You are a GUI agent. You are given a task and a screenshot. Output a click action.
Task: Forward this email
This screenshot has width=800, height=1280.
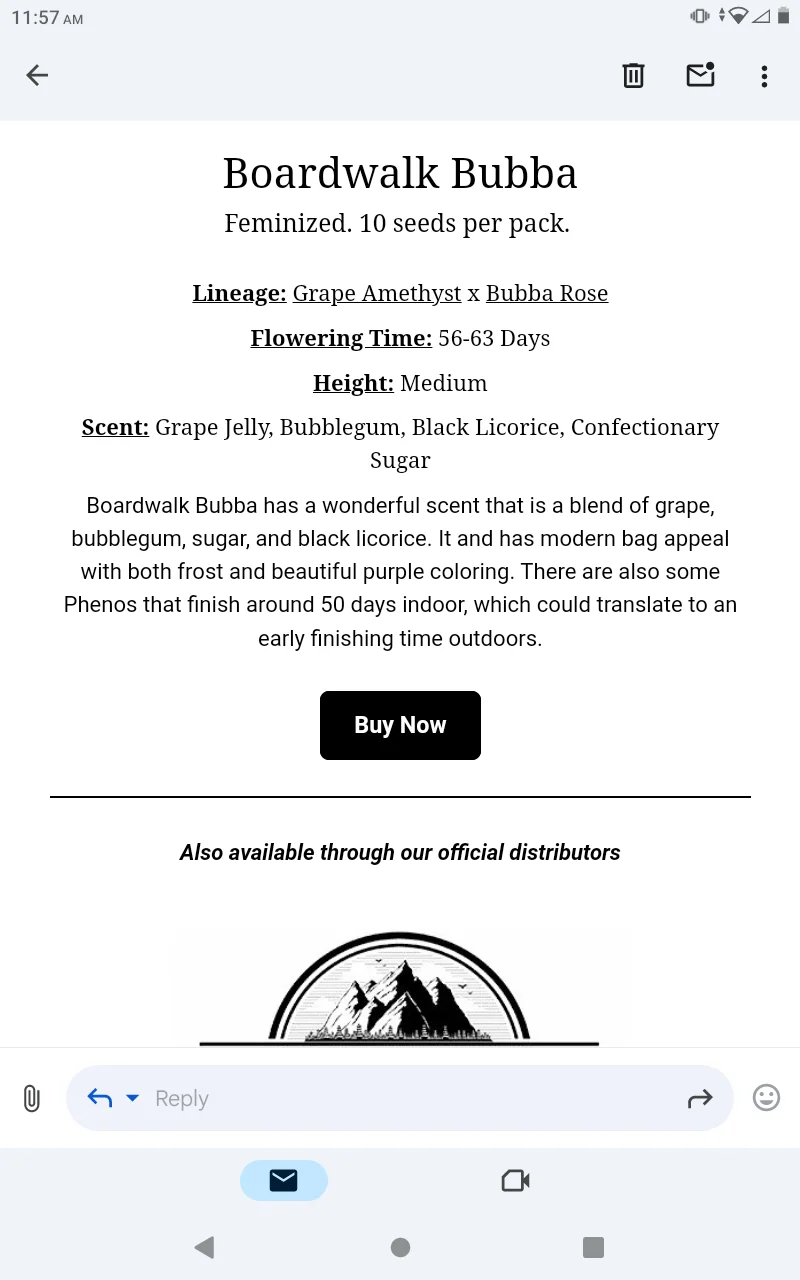point(700,1098)
